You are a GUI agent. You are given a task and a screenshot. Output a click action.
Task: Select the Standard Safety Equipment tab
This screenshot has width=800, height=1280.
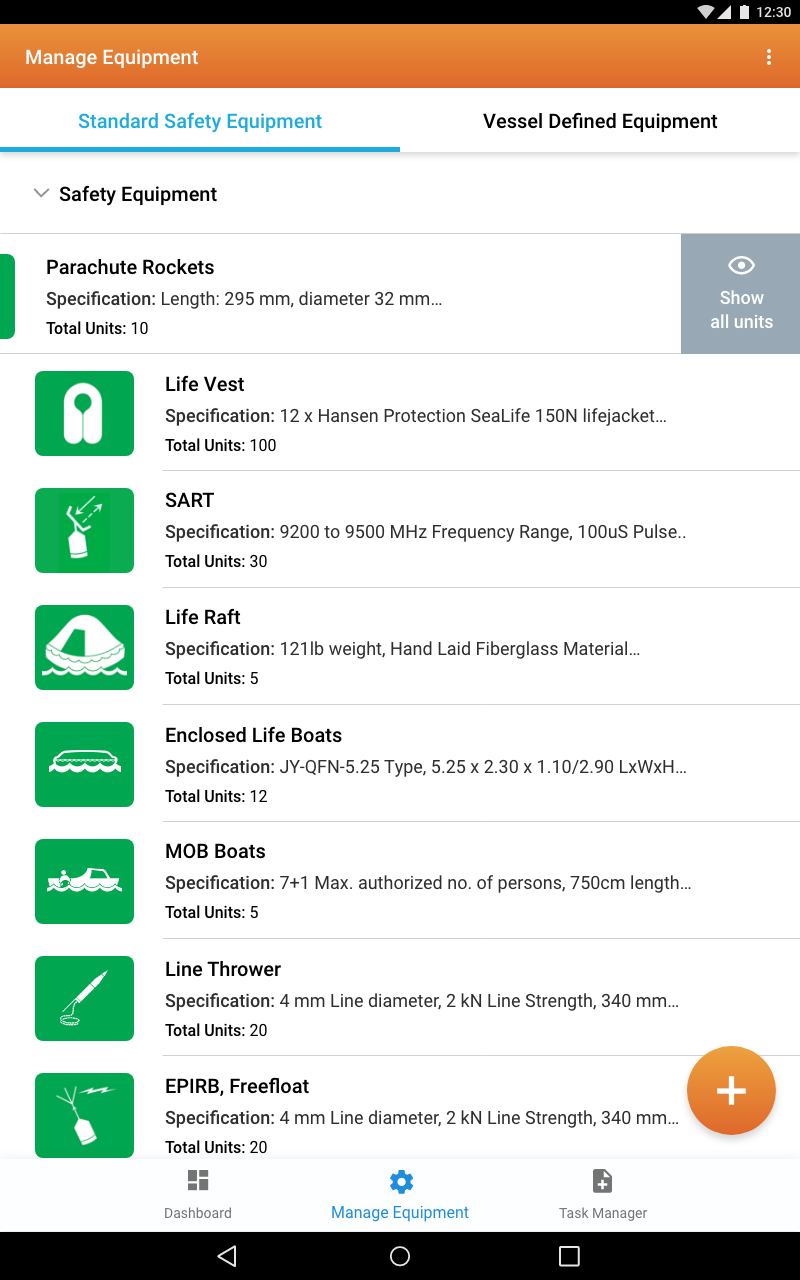tap(200, 121)
